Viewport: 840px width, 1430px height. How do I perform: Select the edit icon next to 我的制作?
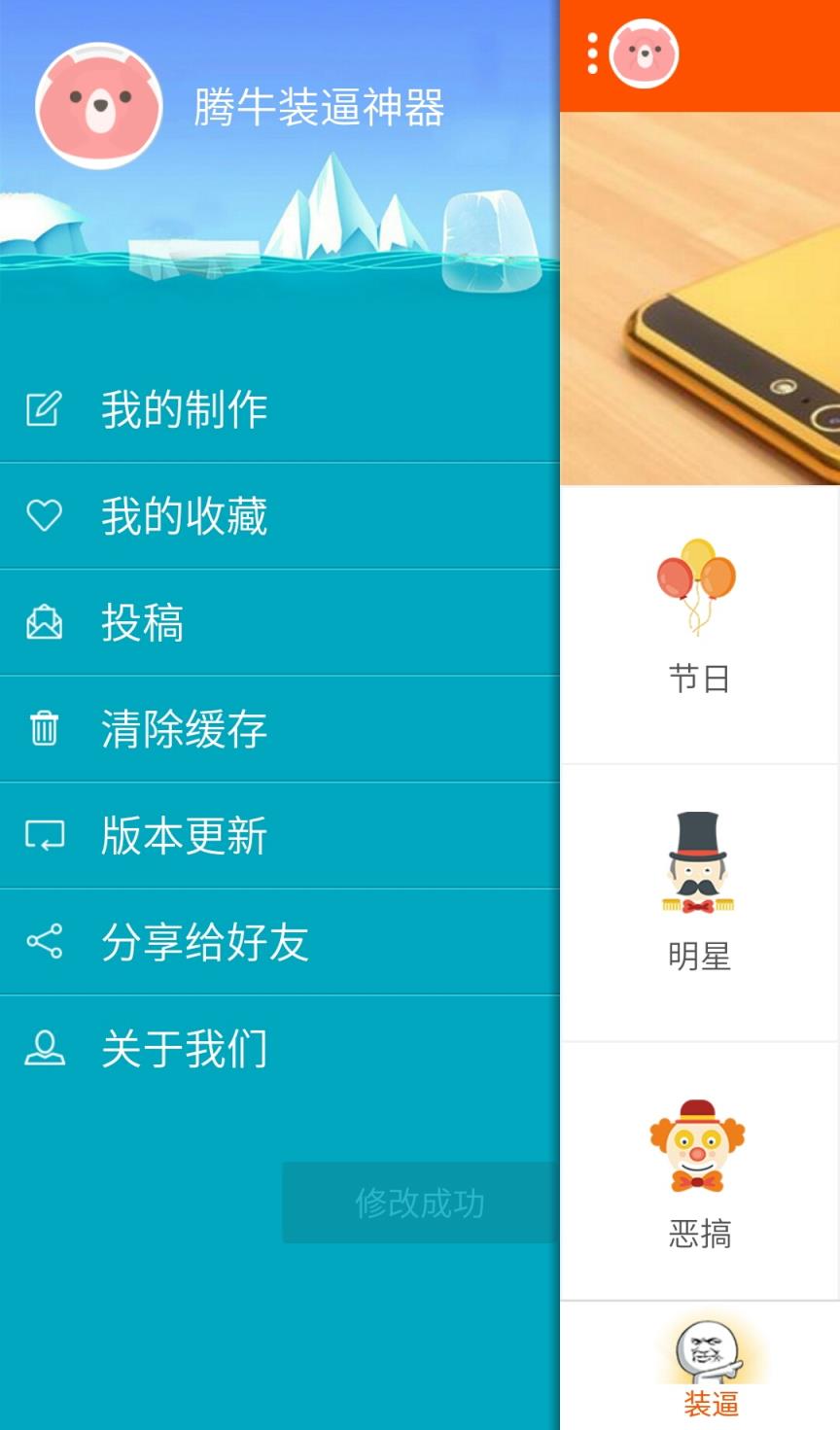pyautogui.click(x=44, y=408)
